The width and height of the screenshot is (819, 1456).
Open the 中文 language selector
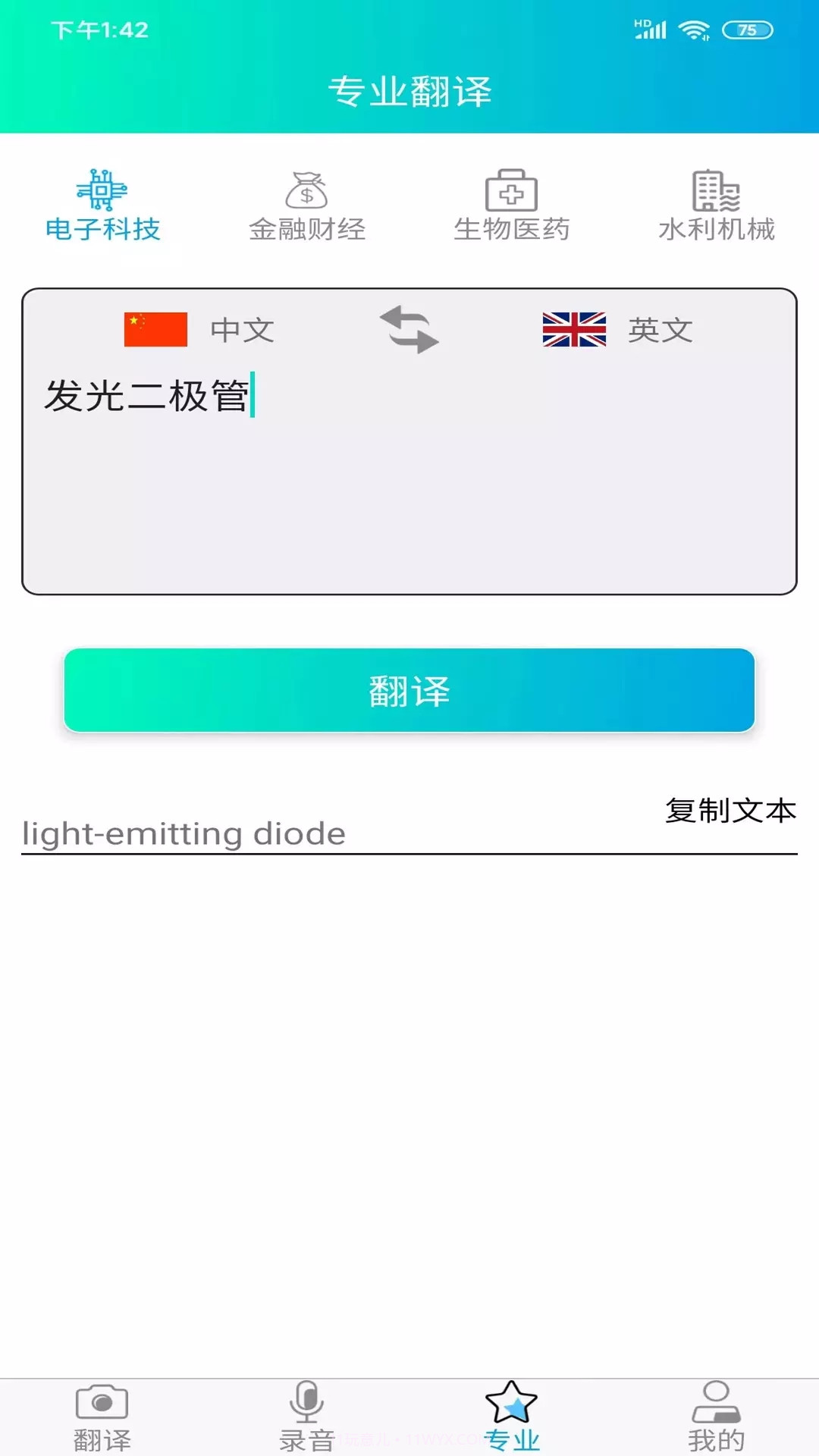pos(241,329)
